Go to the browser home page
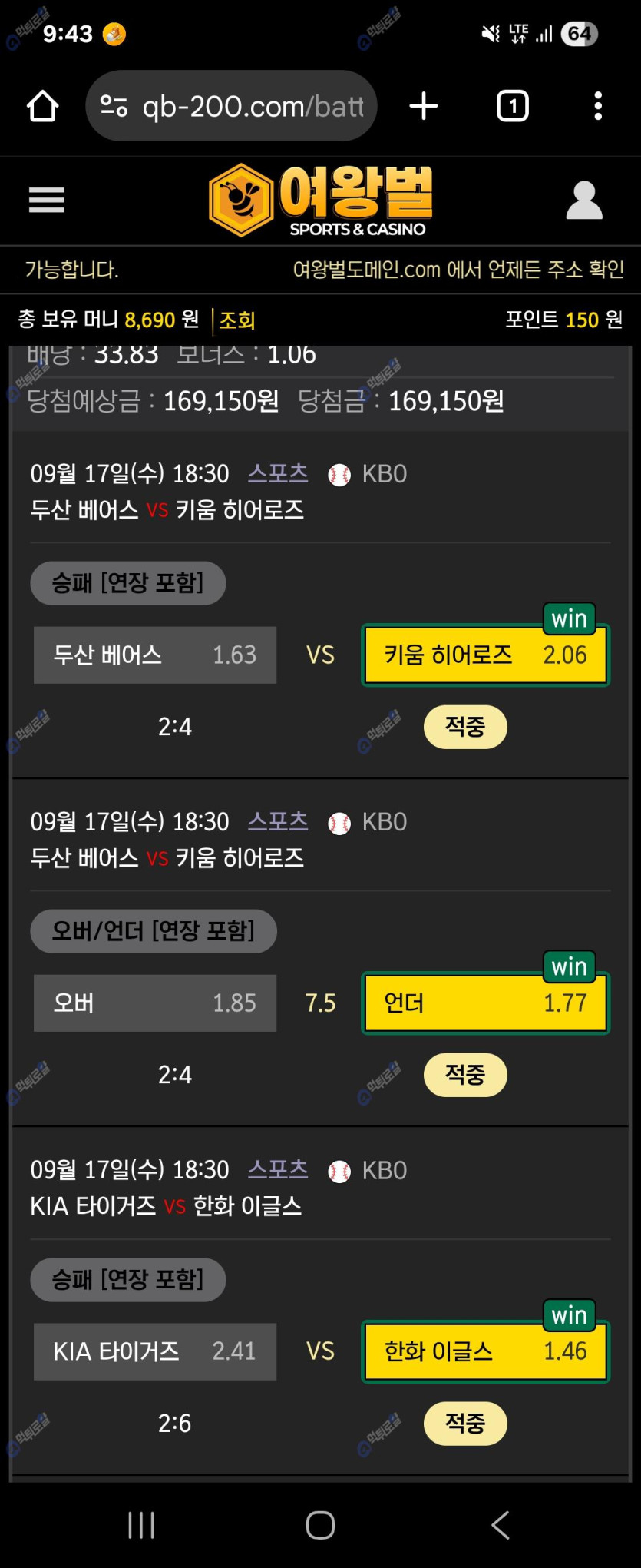641x1568 pixels. (x=43, y=106)
